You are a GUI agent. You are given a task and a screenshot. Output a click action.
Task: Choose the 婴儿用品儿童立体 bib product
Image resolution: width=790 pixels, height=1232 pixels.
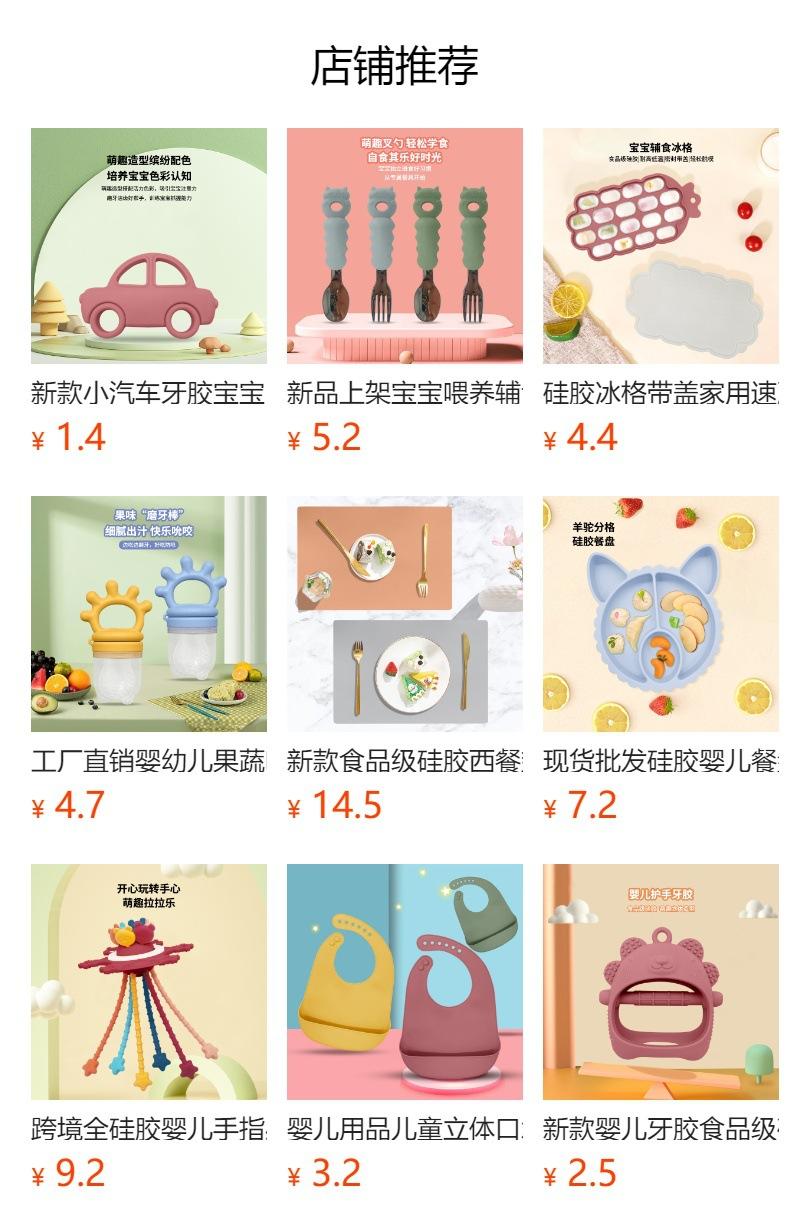[x=404, y=982]
